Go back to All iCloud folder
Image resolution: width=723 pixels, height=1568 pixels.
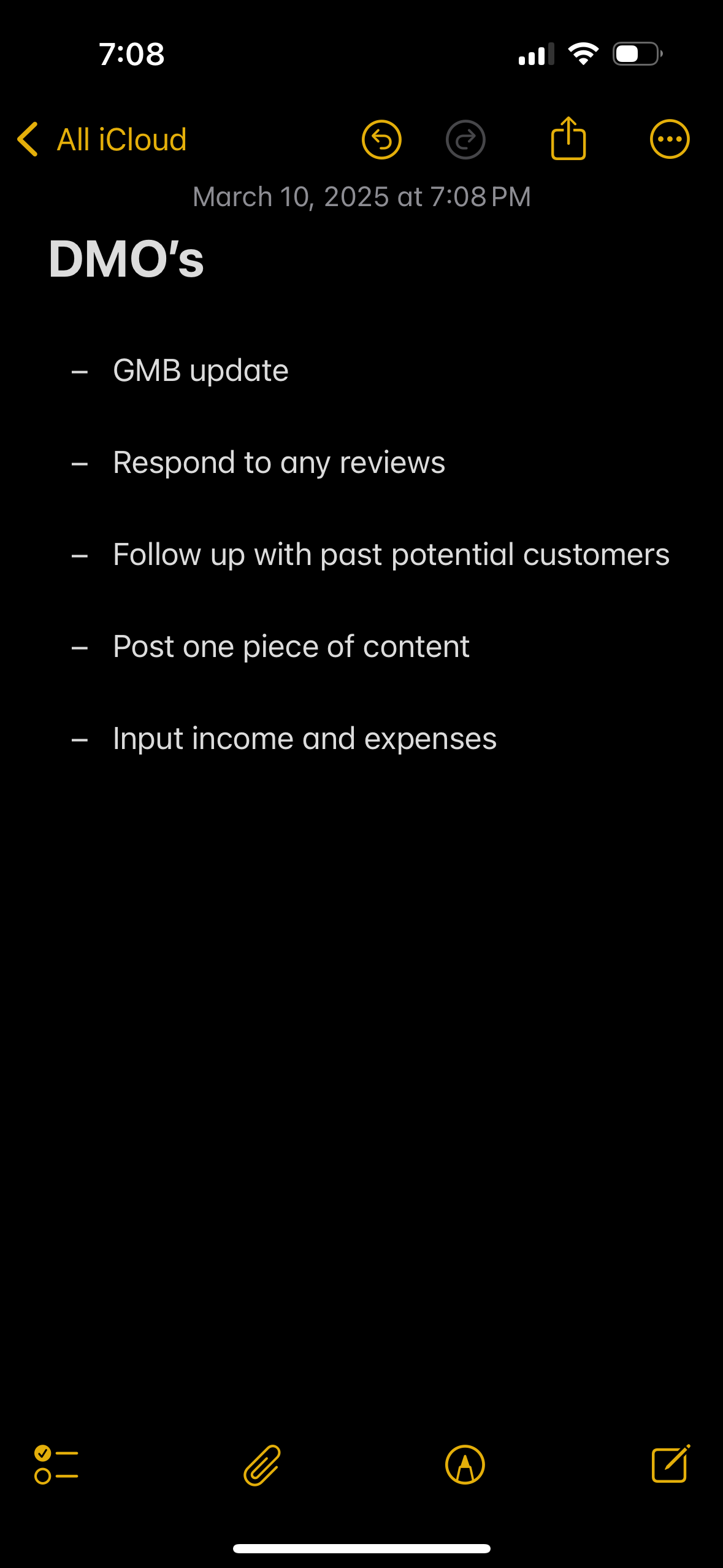tap(102, 140)
